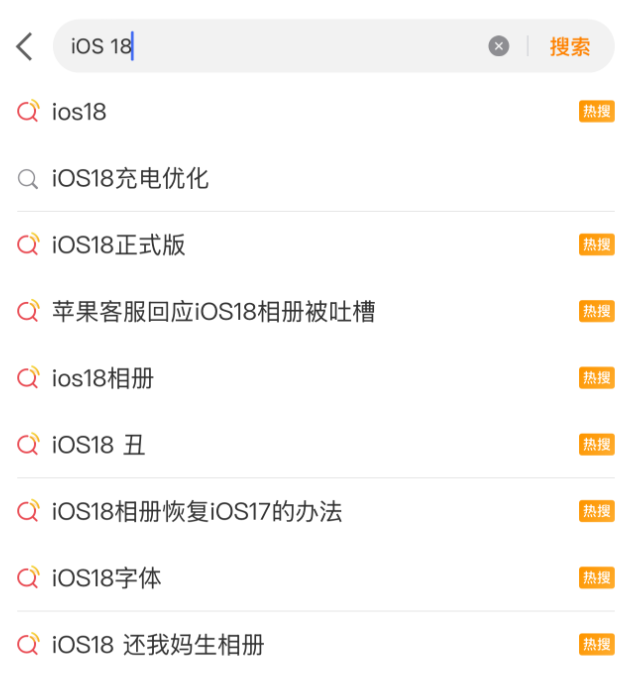This screenshot has width=633, height=689.
Task: Tap the search field containing iOS 18
Action: [x=280, y=46]
